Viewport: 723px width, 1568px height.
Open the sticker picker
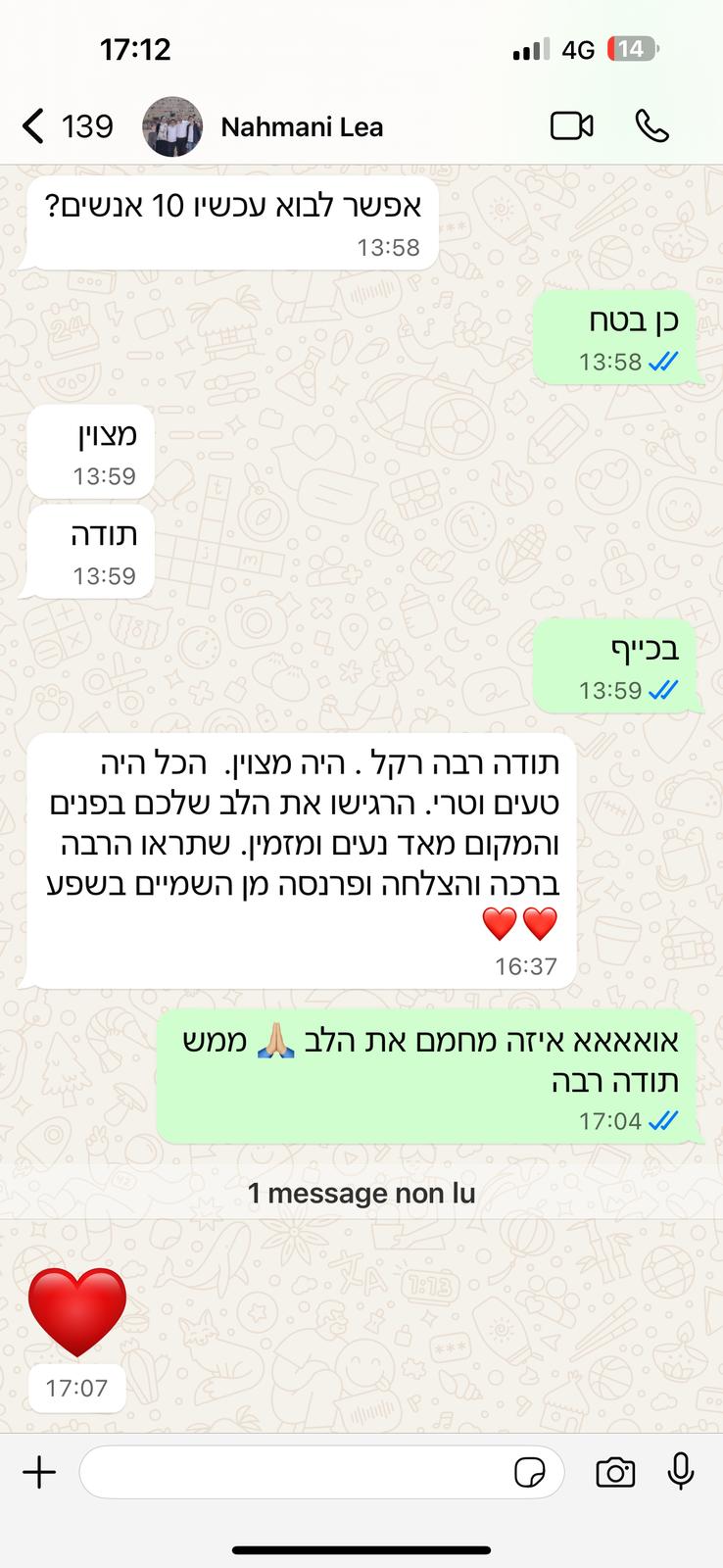tap(530, 1473)
